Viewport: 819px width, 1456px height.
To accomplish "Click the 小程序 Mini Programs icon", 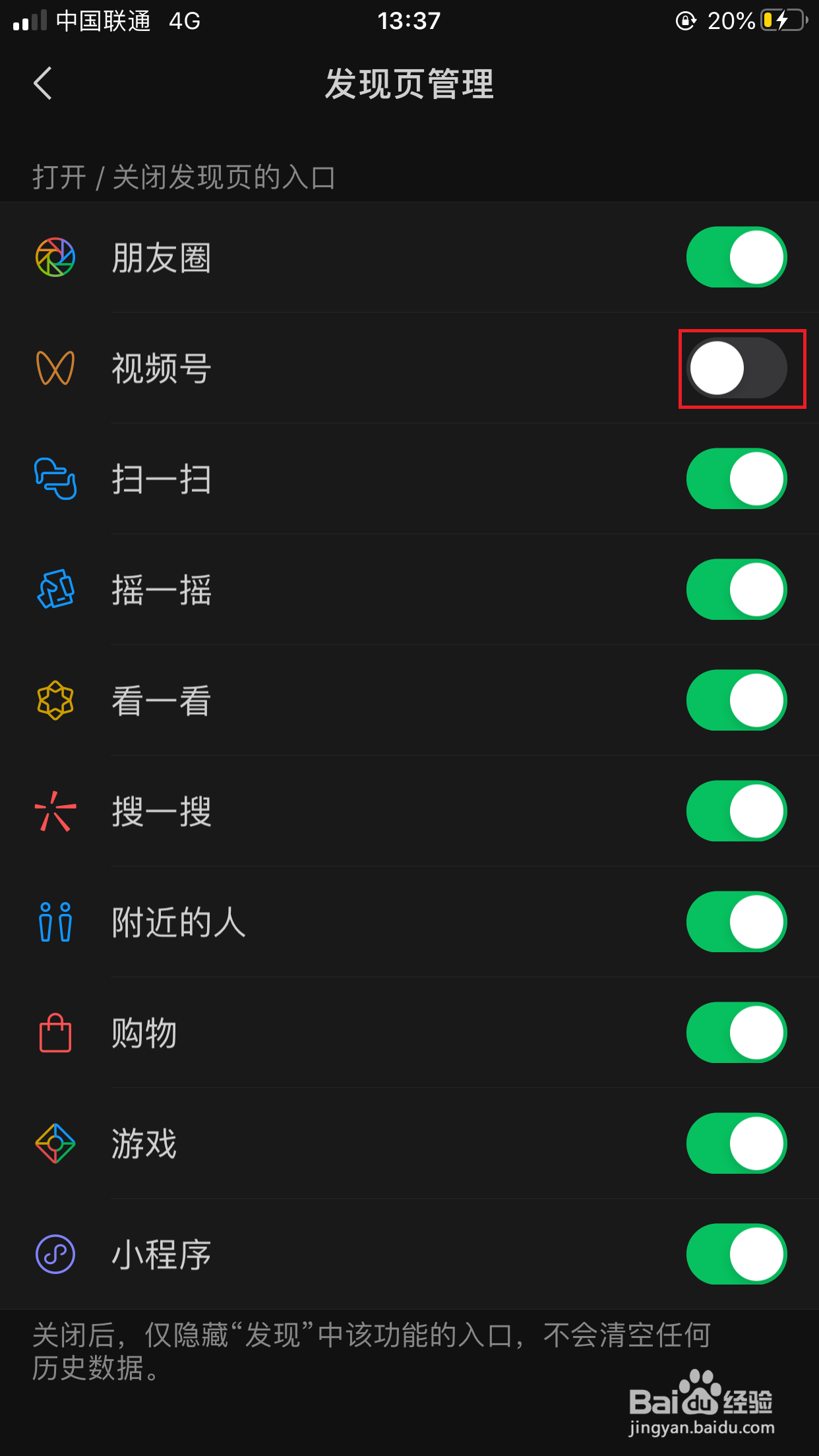I will [x=56, y=1254].
